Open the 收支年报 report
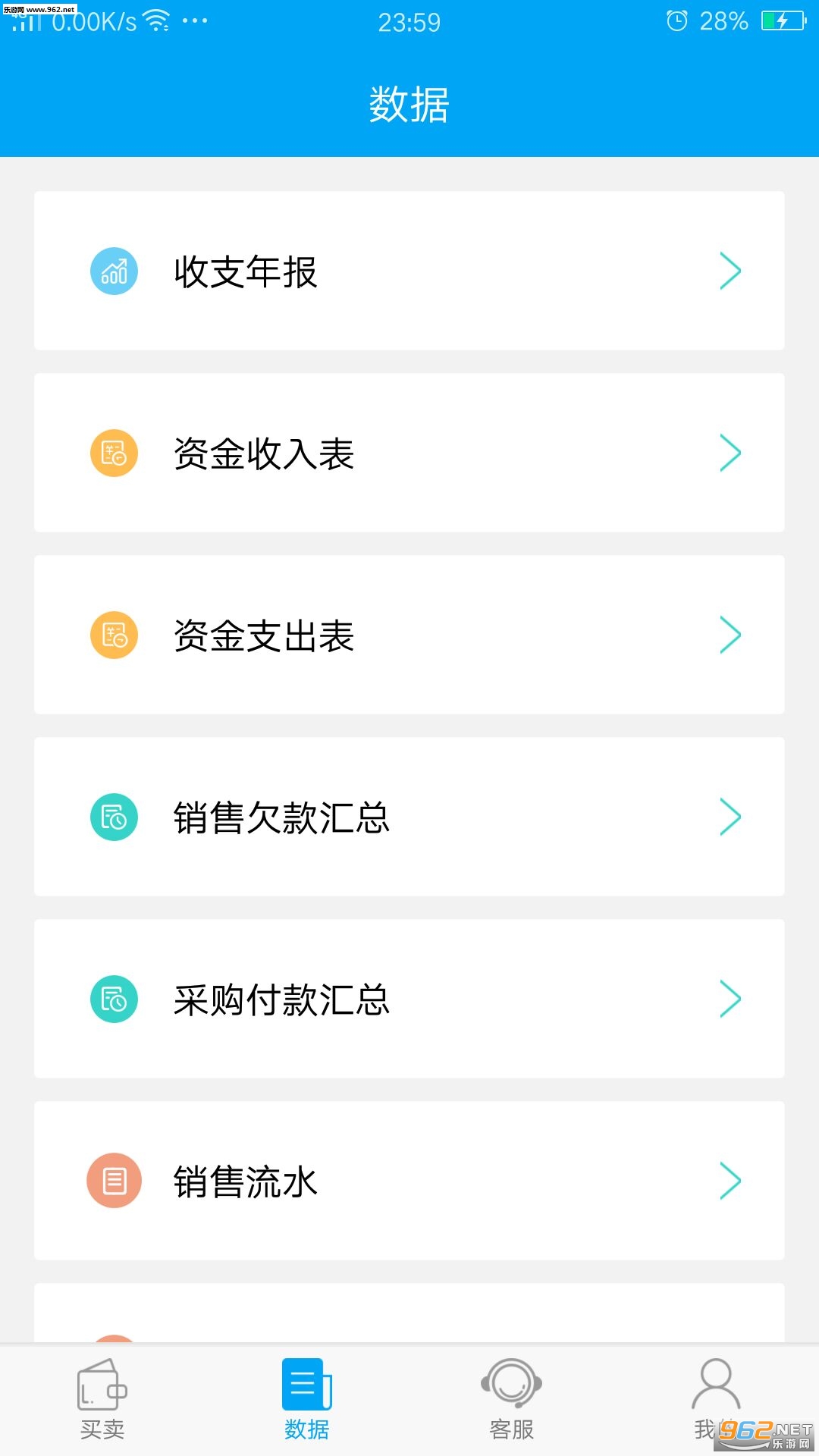This screenshot has width=819, height=1456. [409, 271]
